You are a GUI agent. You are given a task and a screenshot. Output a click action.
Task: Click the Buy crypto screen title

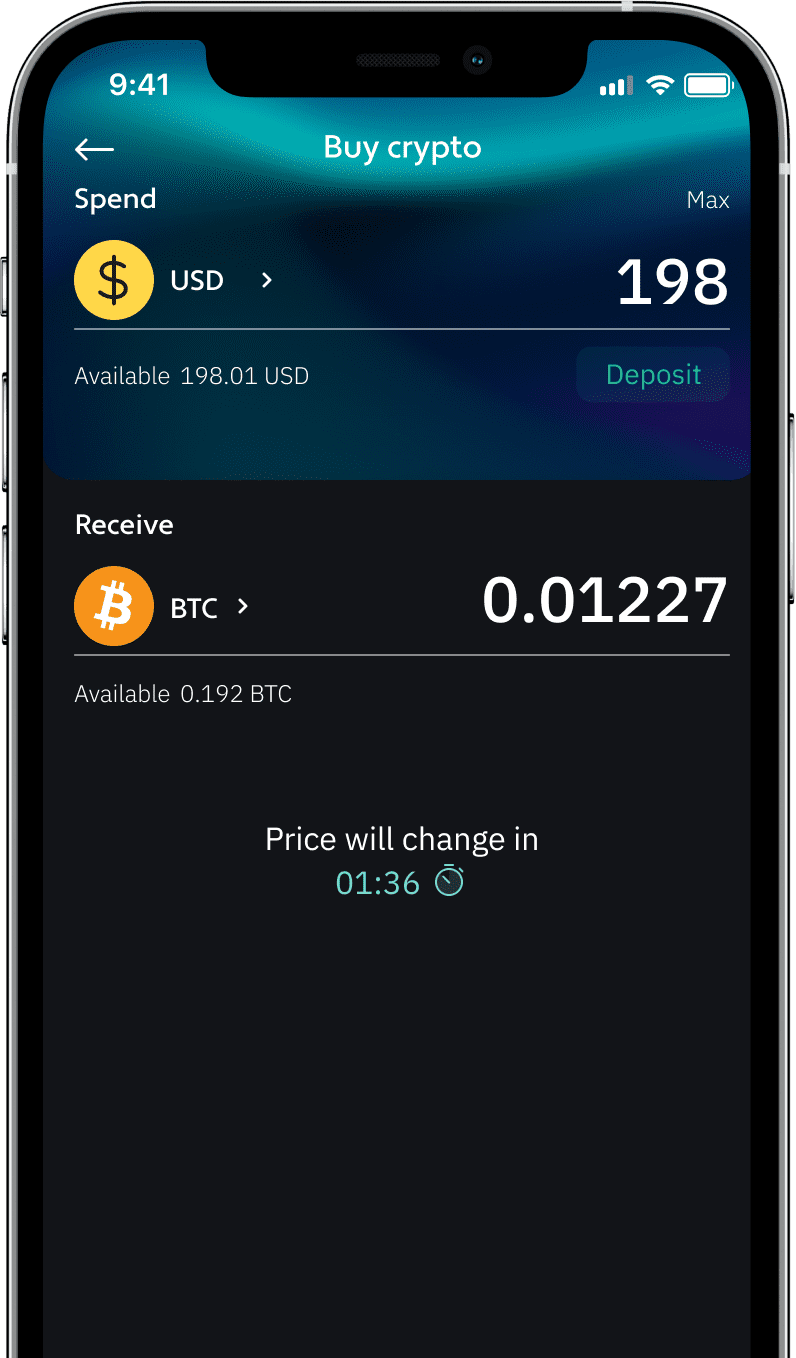click(x=402, y=147)
